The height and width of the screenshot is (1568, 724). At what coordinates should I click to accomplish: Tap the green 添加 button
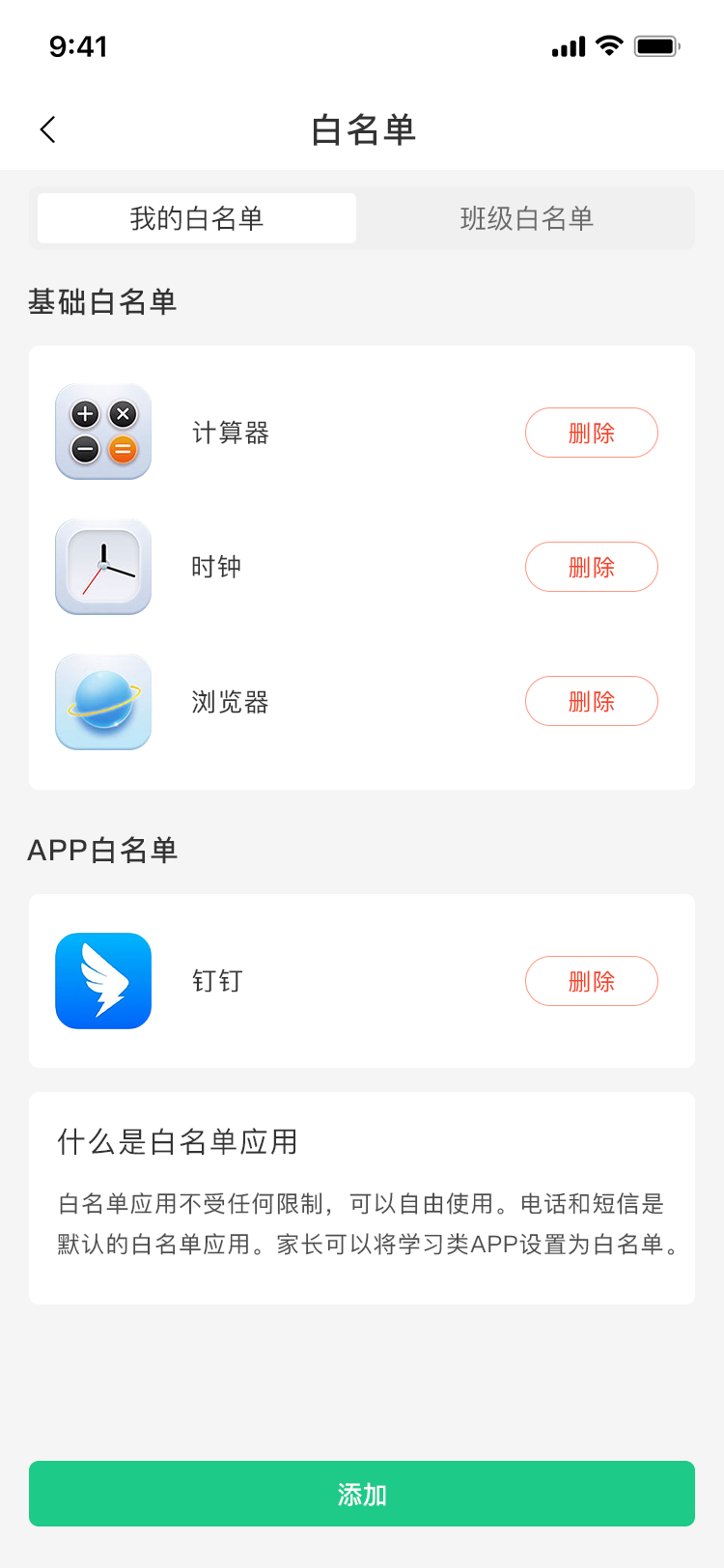(x=362, y=1494)
